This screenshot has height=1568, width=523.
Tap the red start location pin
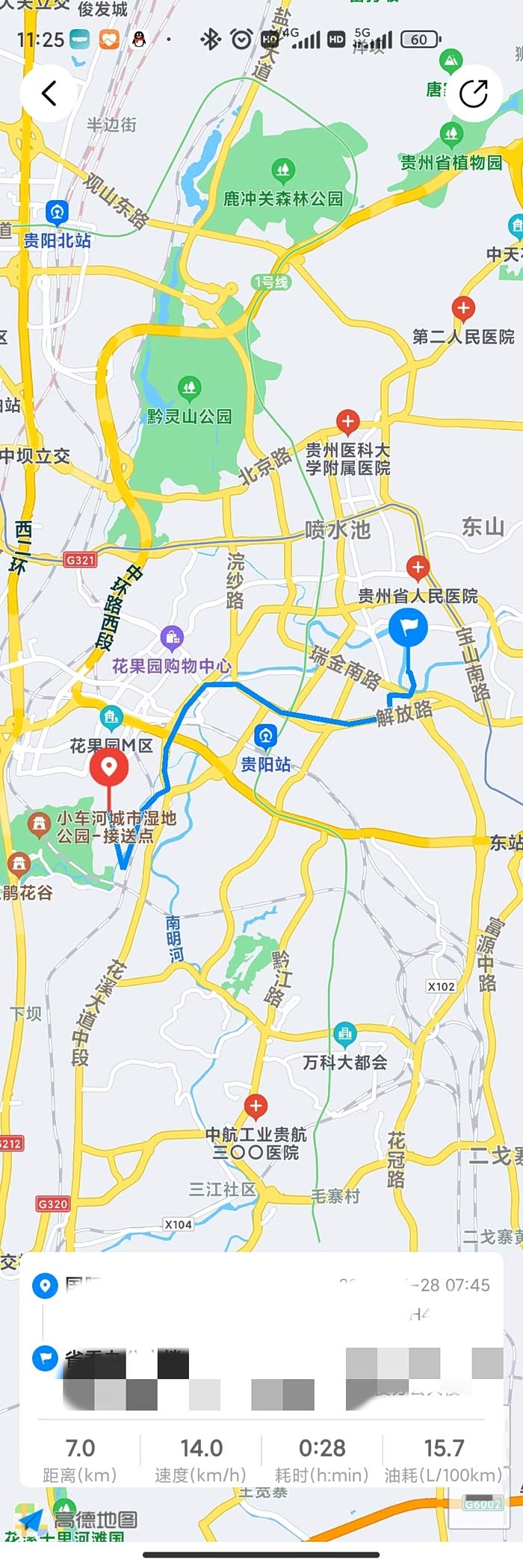click(x=109, y=768)
